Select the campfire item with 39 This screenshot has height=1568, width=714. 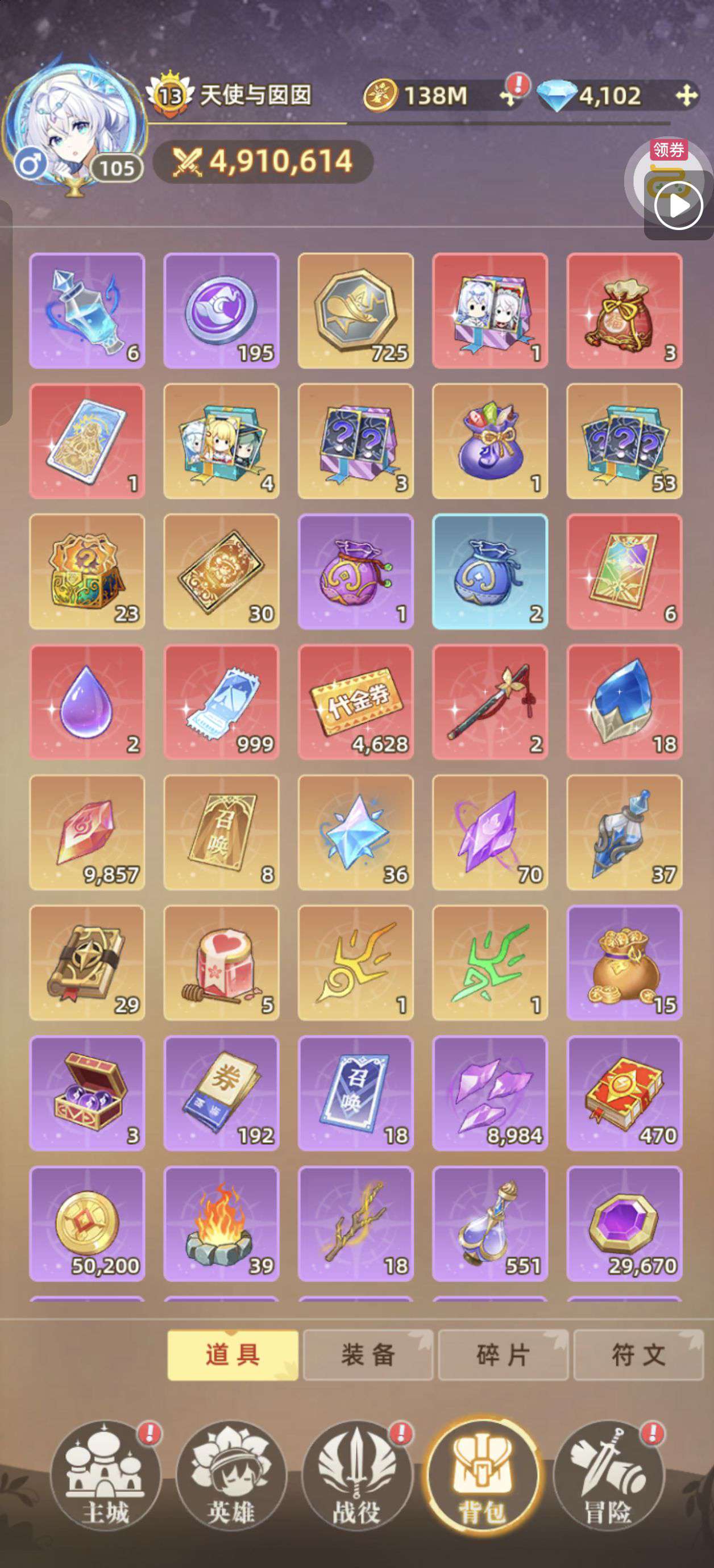[221, 1224]
